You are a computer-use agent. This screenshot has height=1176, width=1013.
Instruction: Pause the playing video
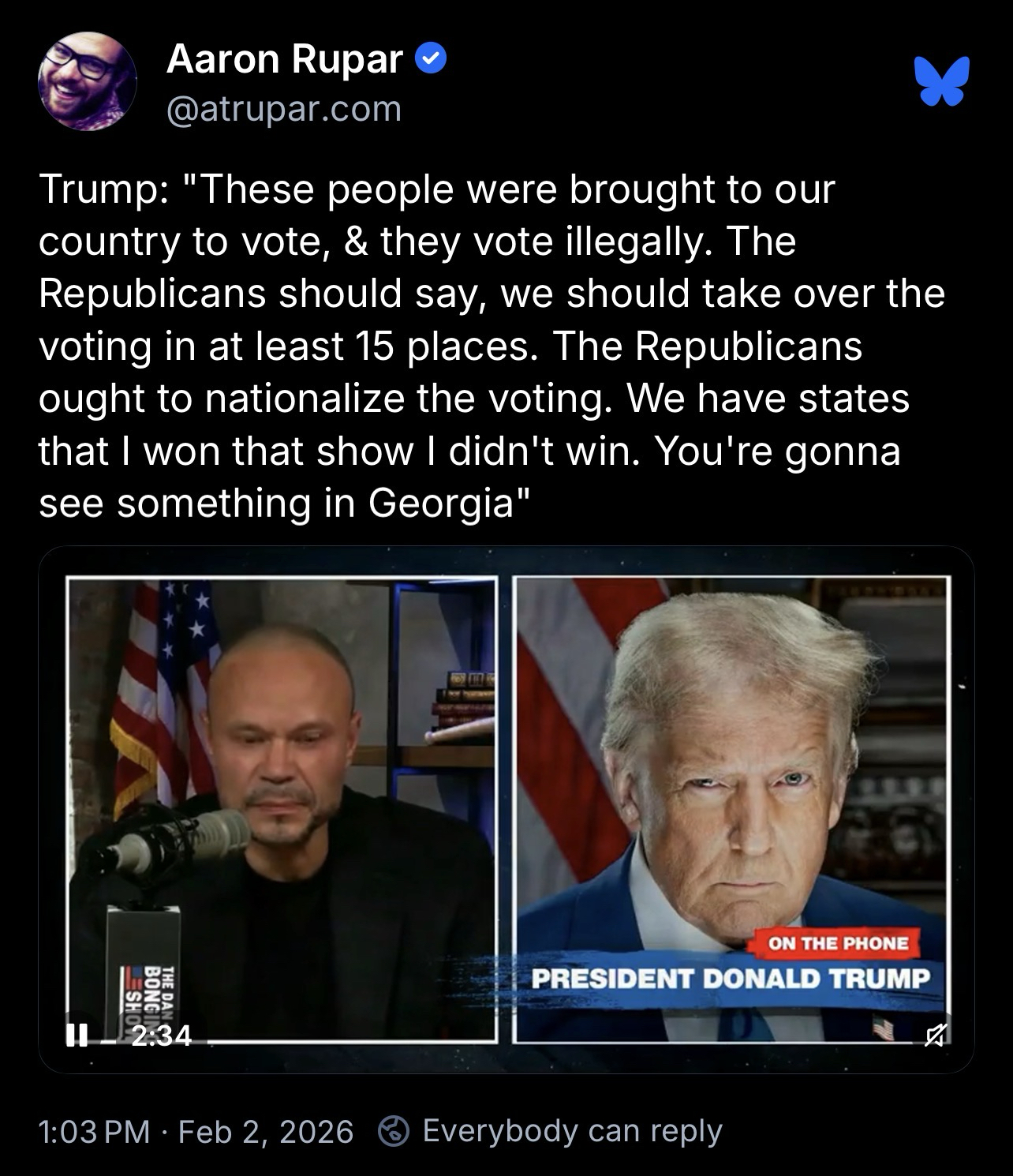pos(77,1035)
